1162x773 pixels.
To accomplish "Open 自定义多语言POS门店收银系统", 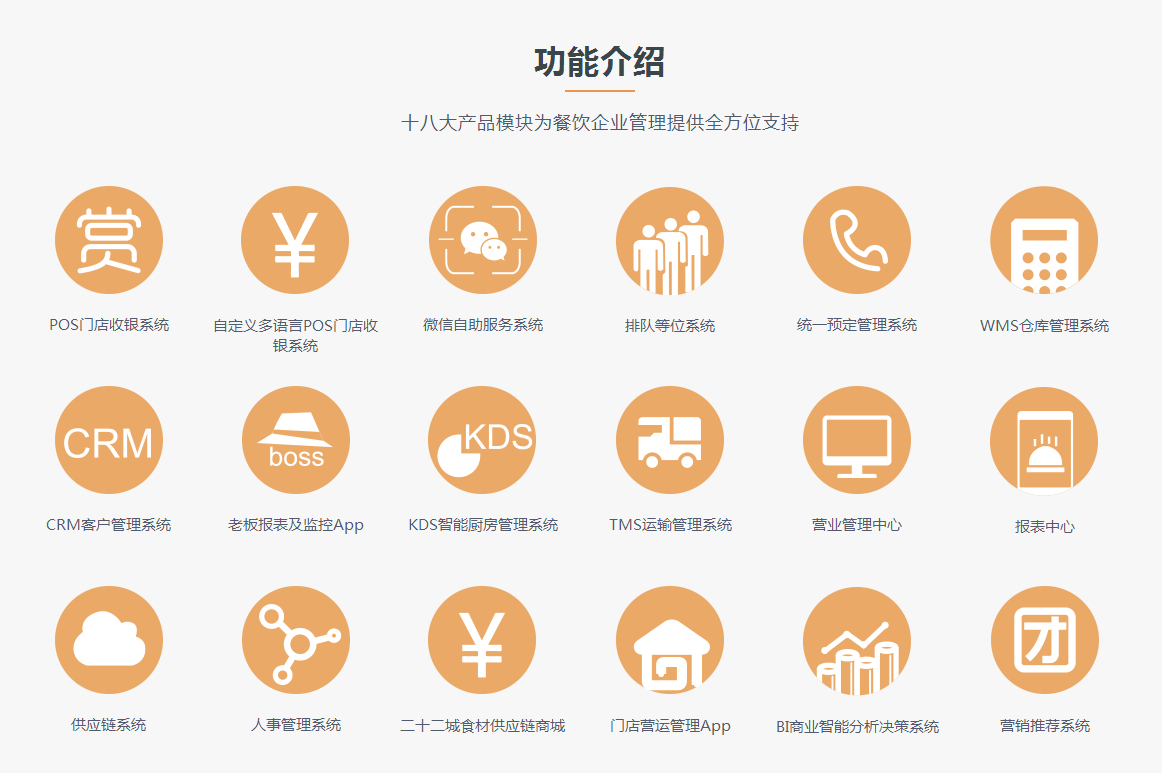I will [x=295, y=240].
